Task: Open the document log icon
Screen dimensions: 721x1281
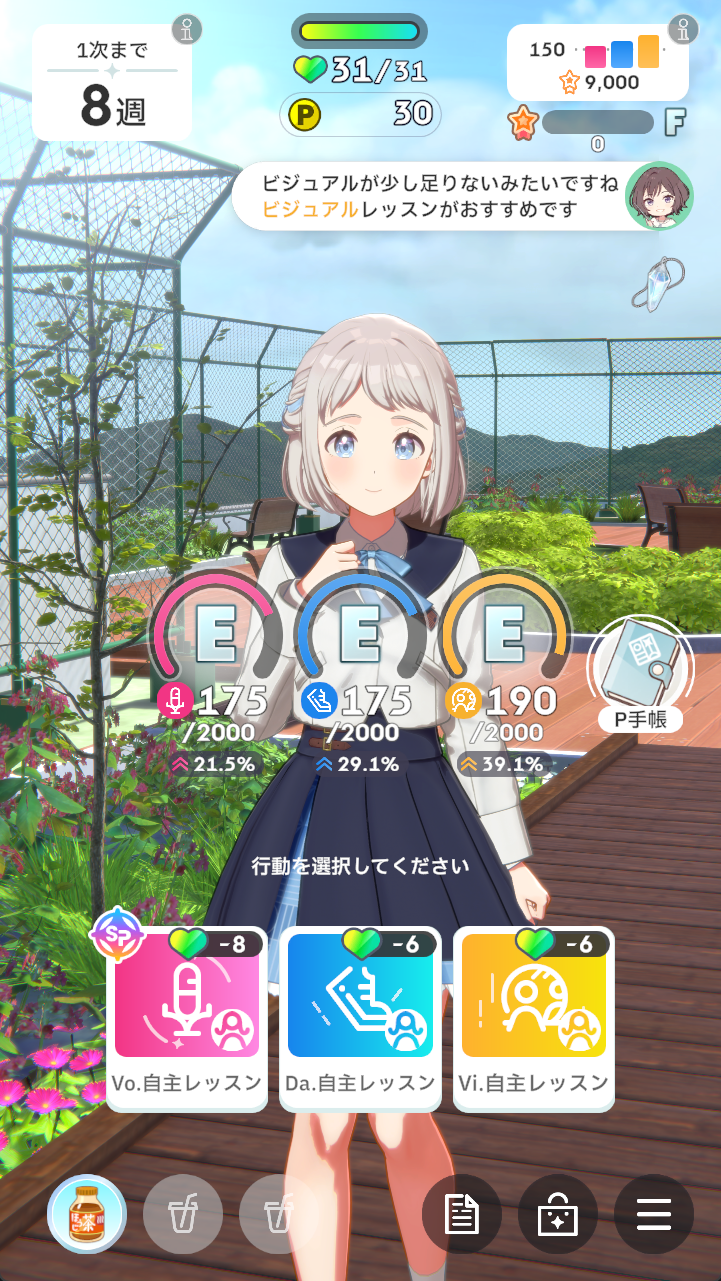Action: pyautogui.click(x=462, y=1214)
